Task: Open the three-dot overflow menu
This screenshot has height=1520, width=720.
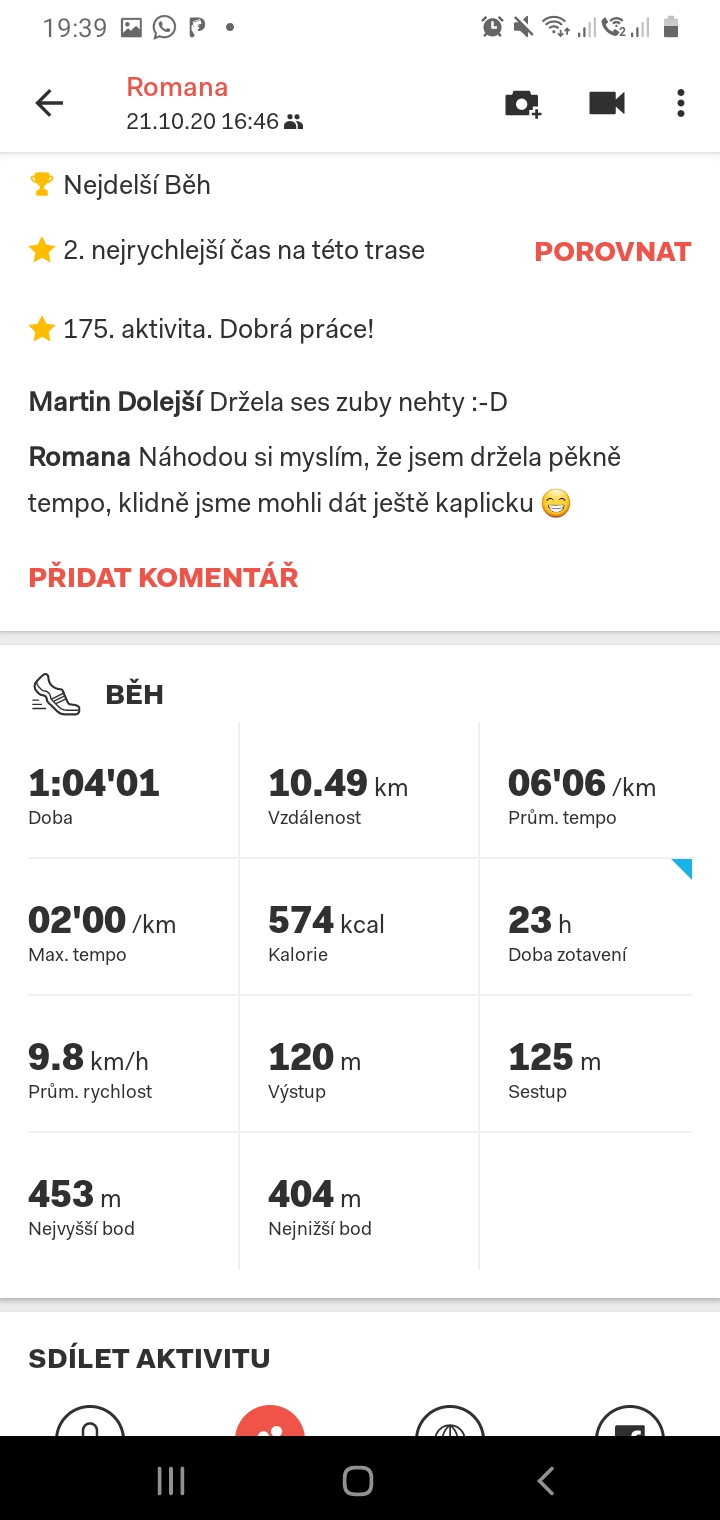Action: click(680, 103)
